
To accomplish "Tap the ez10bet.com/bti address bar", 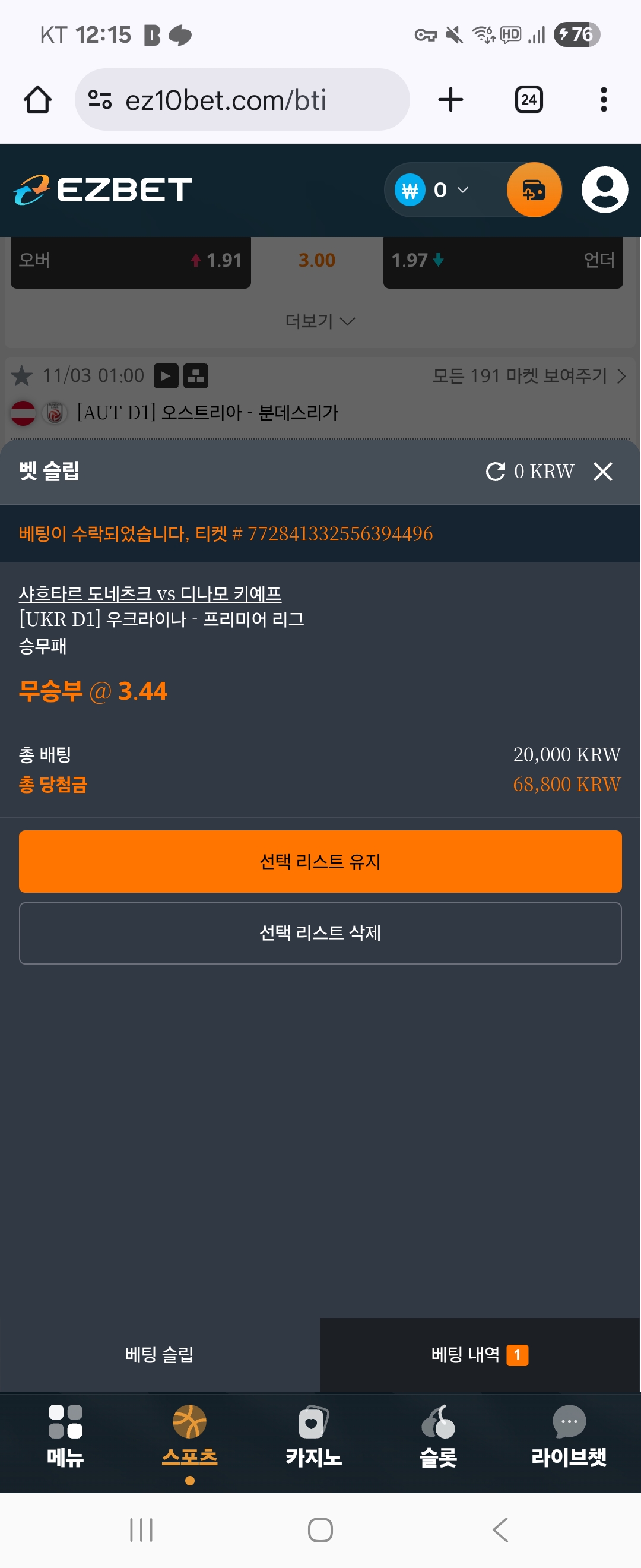I will pos(242,100).
